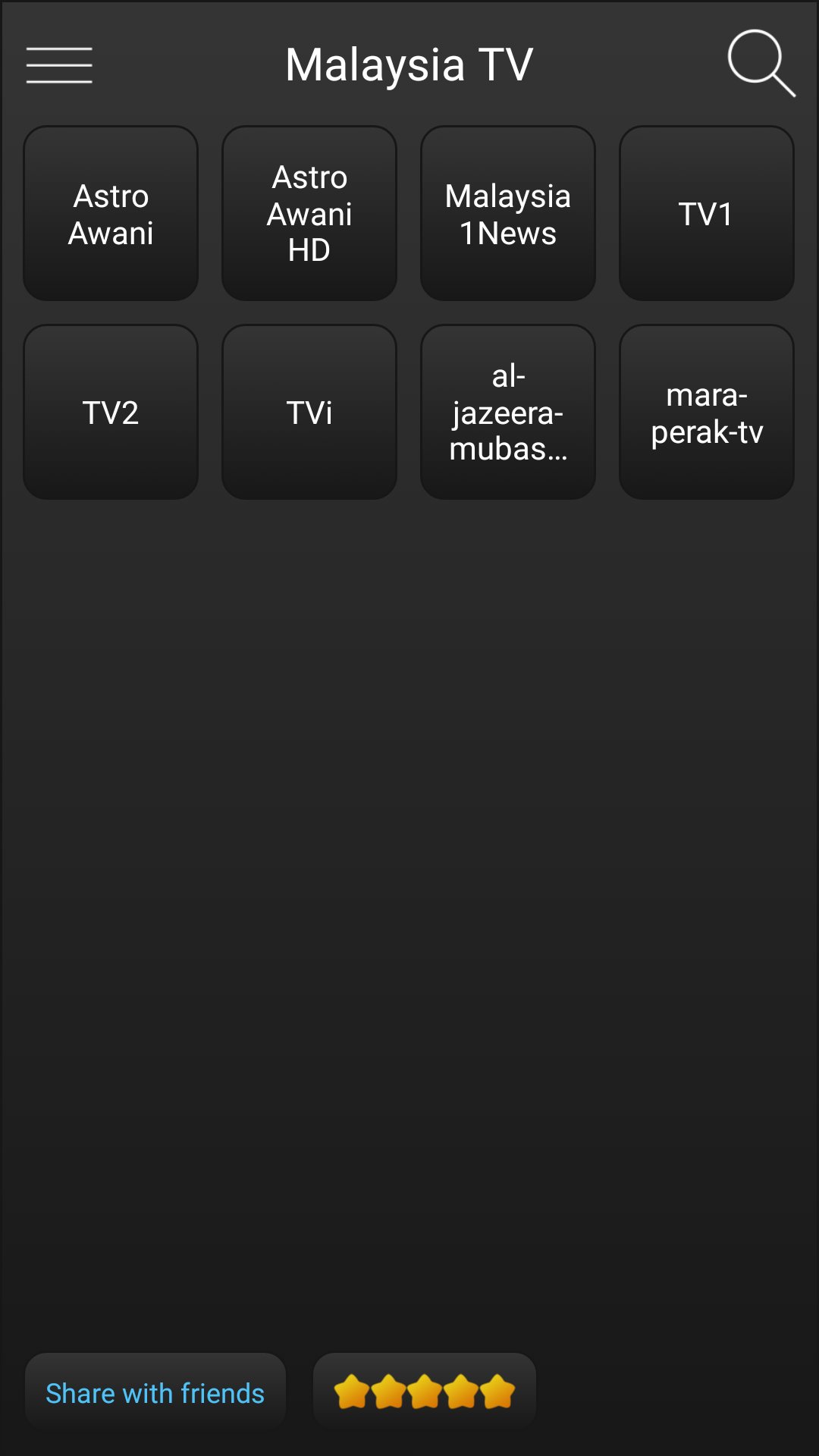
Task: Open the Astro Awani HD channel
Action: 309,213
